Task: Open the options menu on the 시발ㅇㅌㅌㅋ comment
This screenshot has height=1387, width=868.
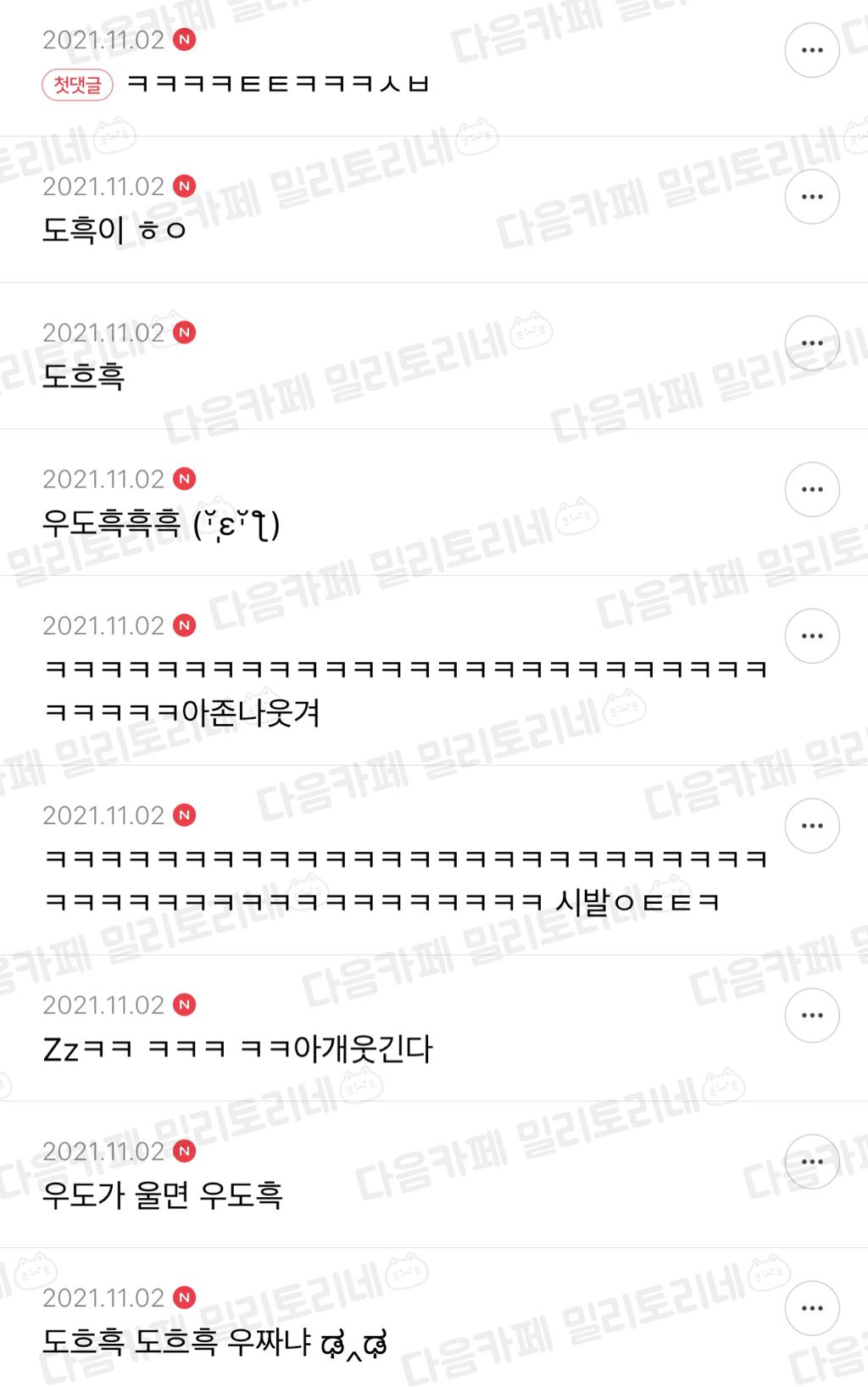Action: click(811, 825)
